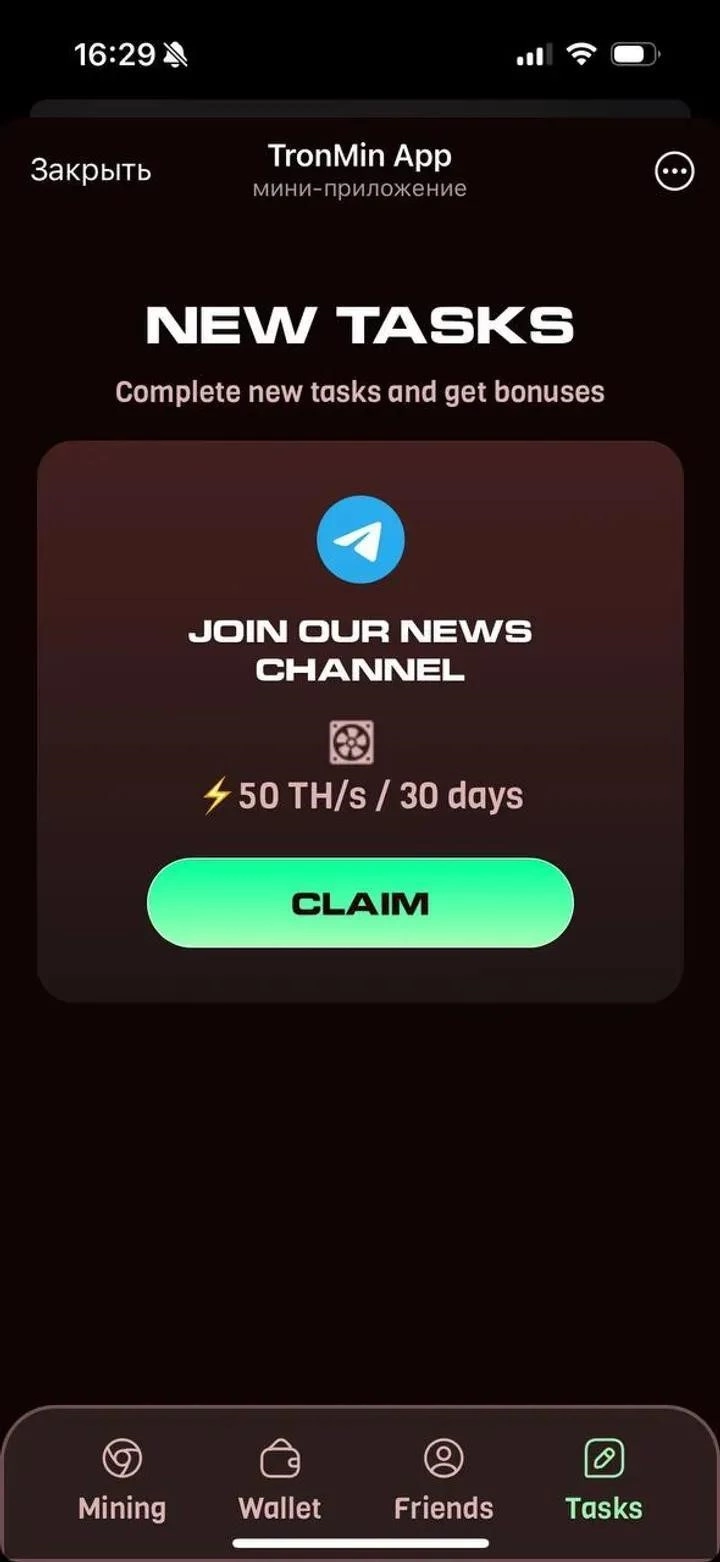Claim the news channel bonus
The height and width of the screenshot is (1562, 720).
pos(360,903)
